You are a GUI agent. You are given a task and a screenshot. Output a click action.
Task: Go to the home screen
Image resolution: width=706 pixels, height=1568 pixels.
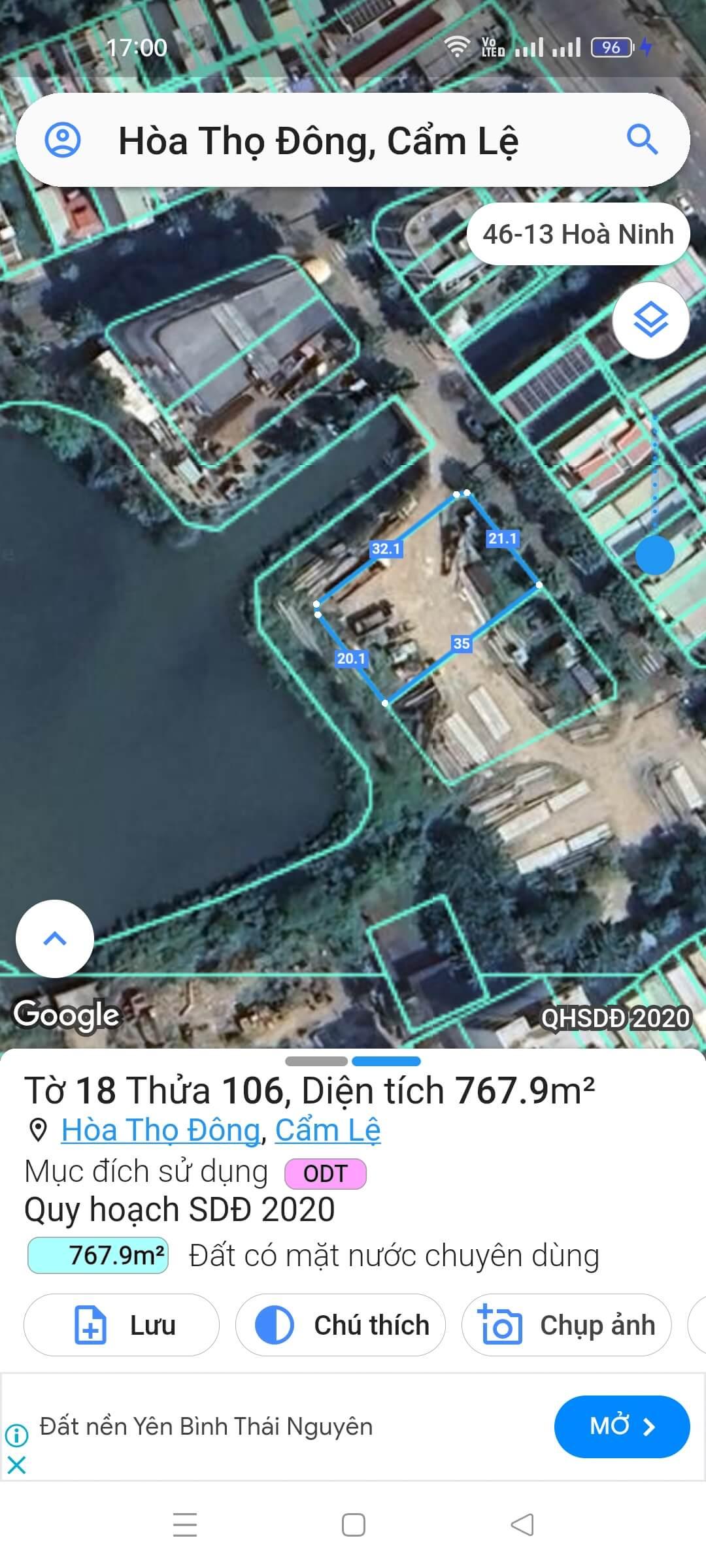(353, 1525)
